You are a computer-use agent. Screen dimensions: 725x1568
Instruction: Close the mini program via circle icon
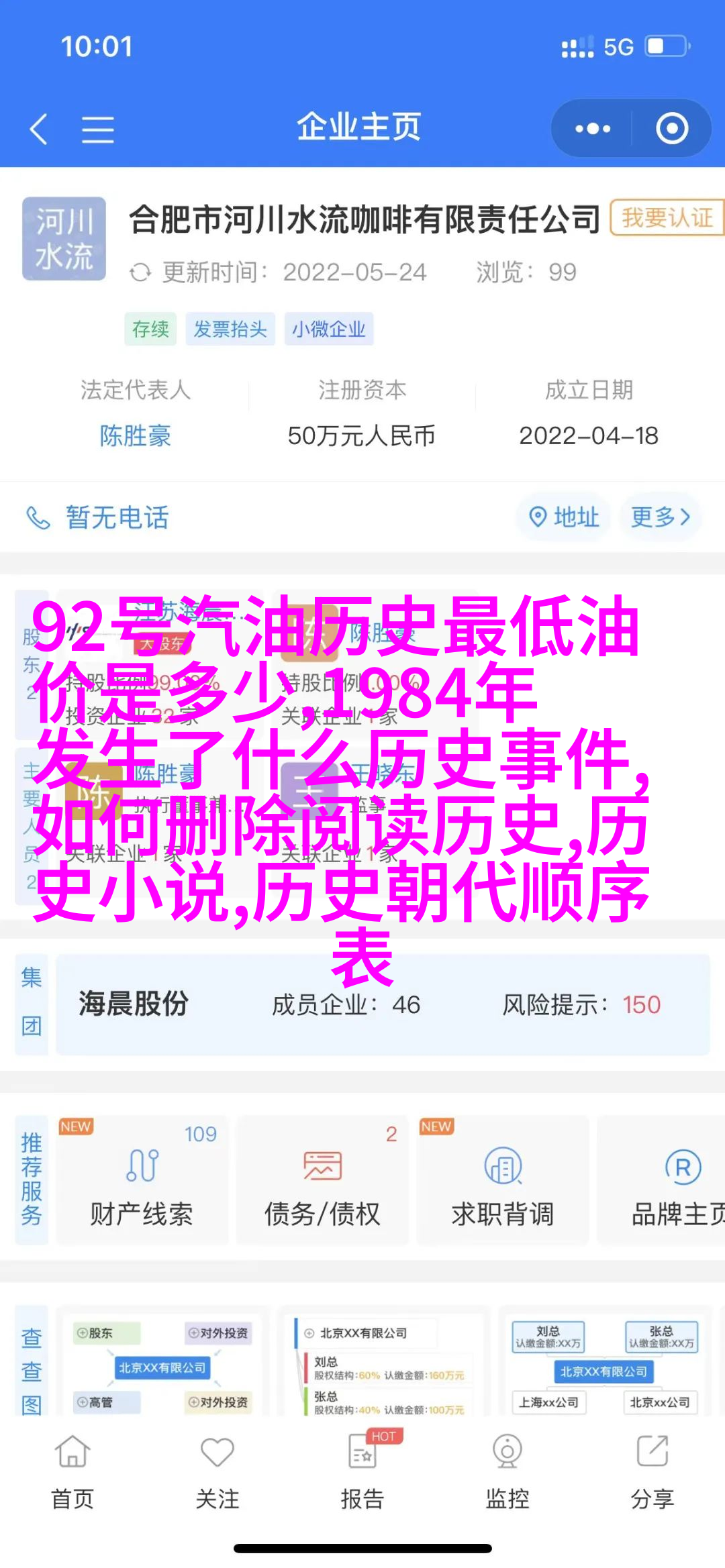(672, 129)
